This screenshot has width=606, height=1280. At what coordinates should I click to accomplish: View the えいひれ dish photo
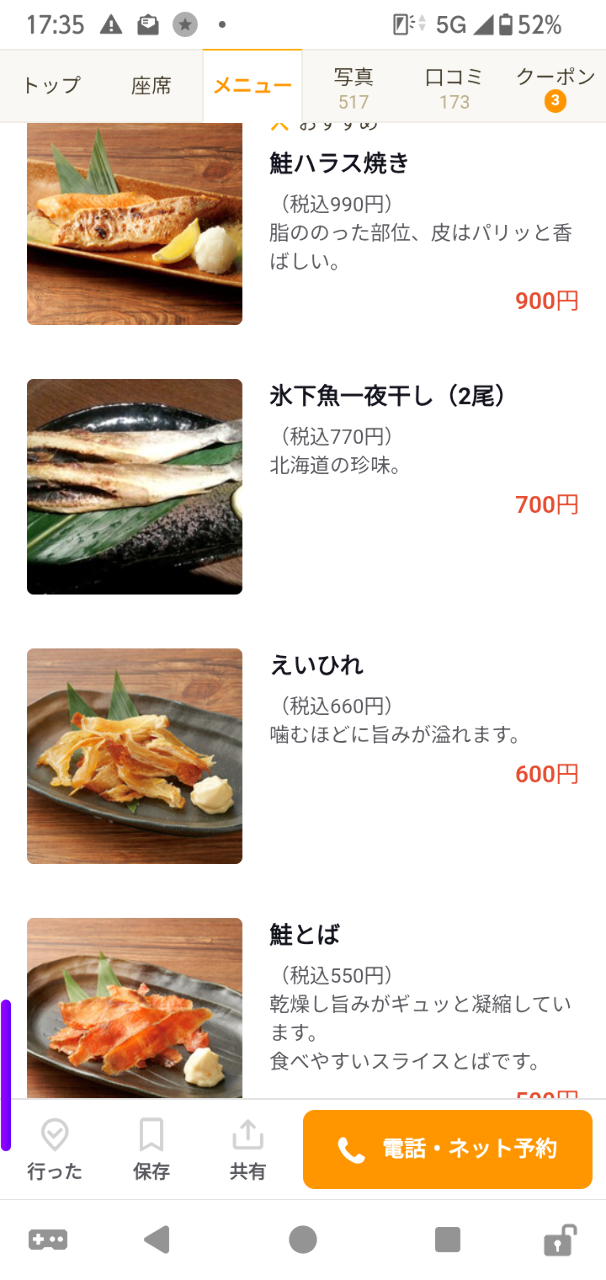coord(134,756)
